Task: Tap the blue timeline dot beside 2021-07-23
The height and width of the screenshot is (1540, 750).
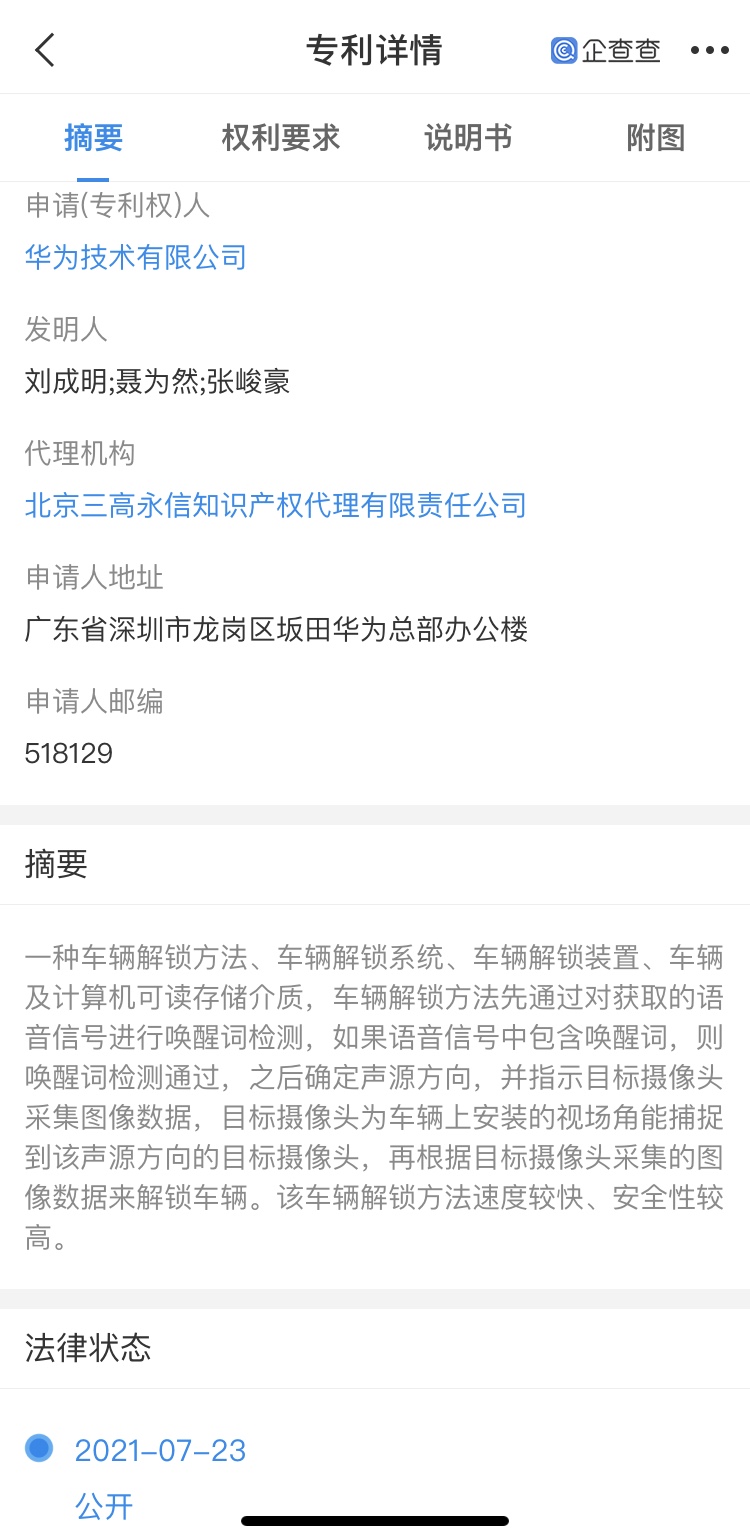Action: click(x=38, y=1447)
